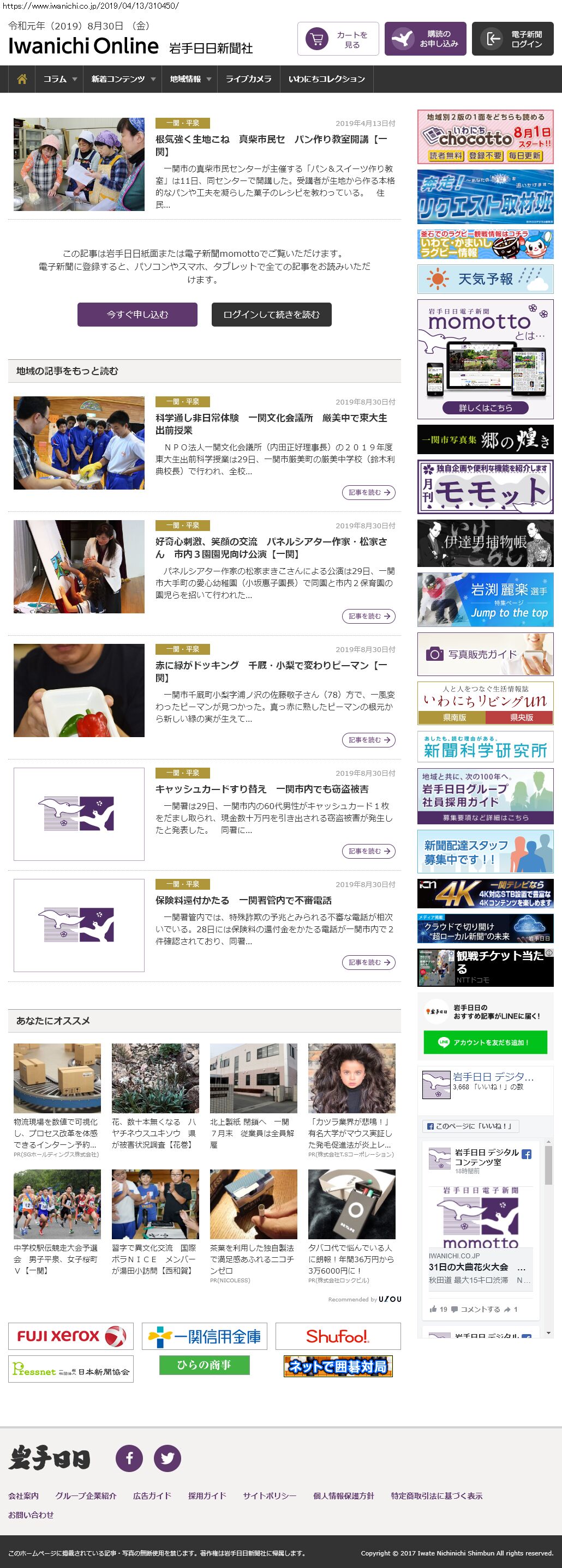562x1568 pixels.
Task: Open the Twitter icon in the footer
Action: pyautogui.click(x=167, y=1458)
